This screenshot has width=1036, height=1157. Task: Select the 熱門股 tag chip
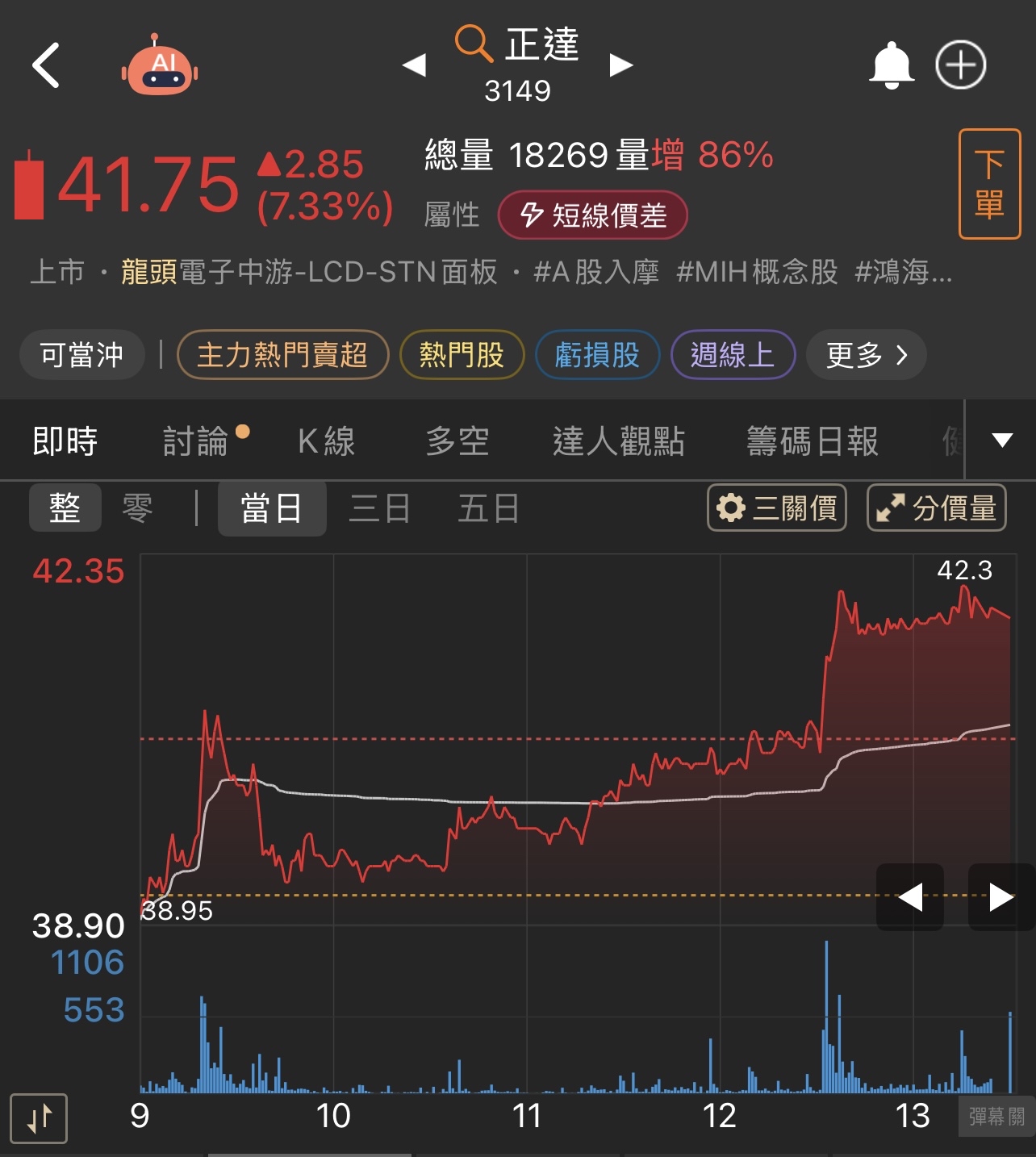point(462,355)
